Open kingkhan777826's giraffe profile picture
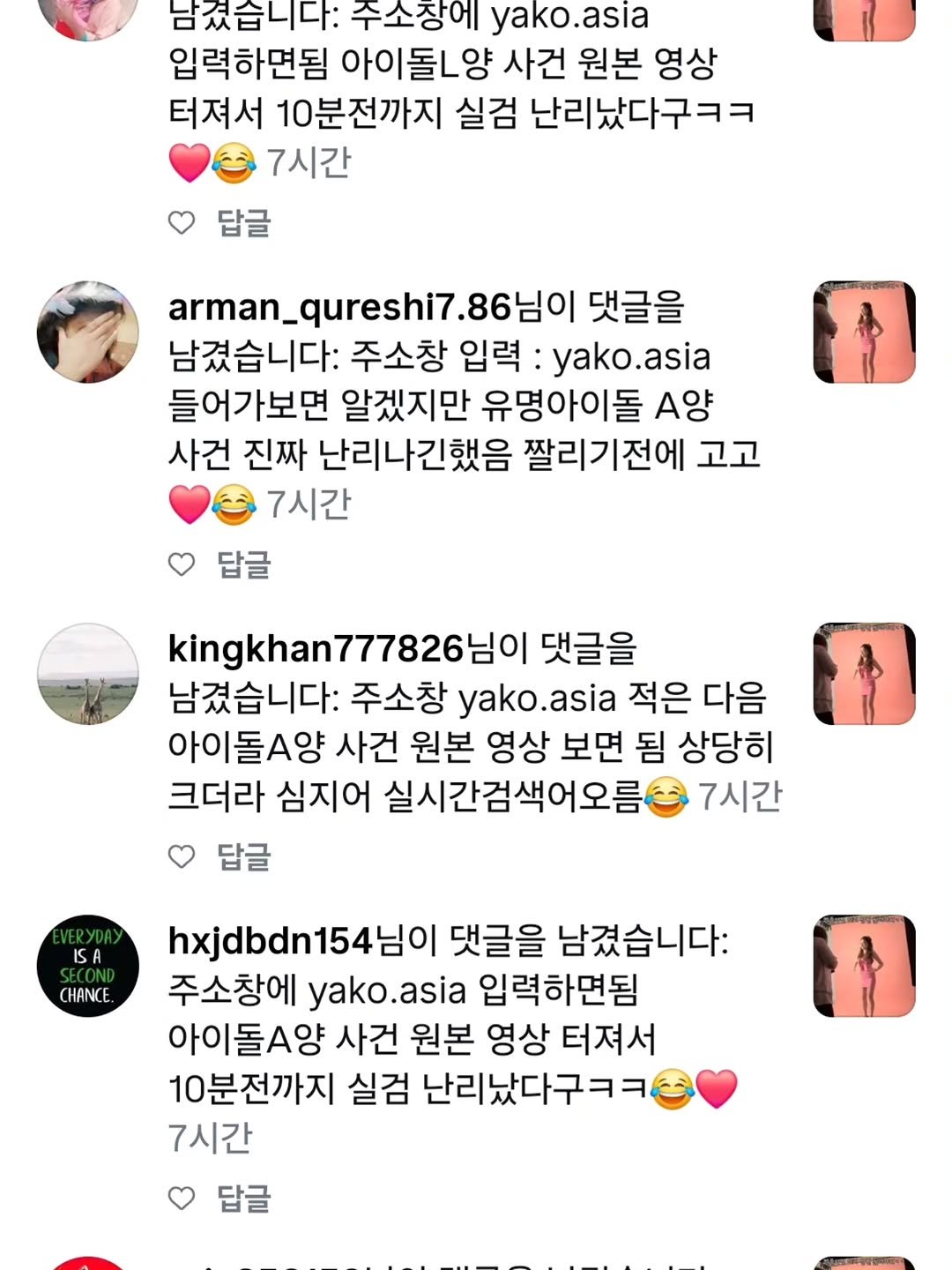The image size is (952, 1270). click(88, 674)
